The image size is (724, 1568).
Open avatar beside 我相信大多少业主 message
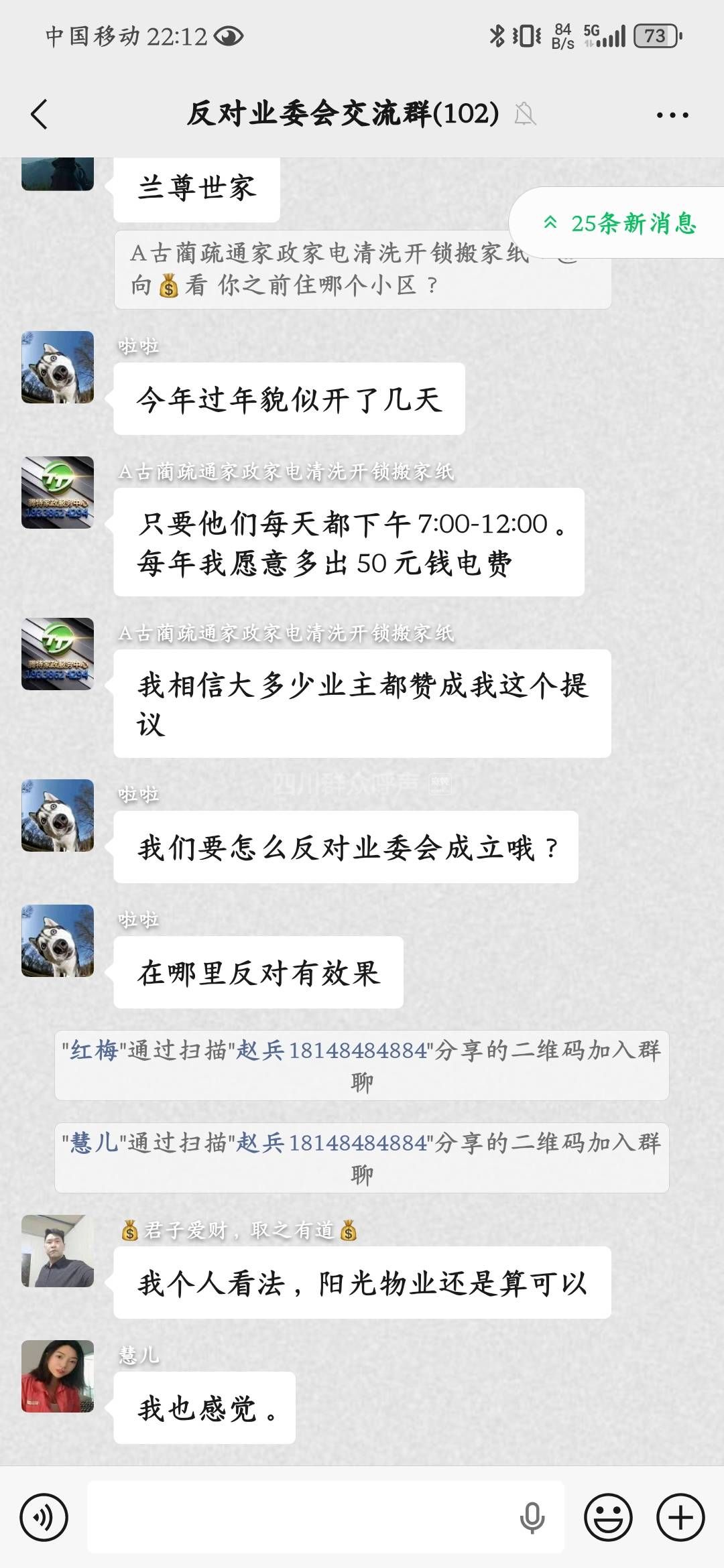coord(58,654)
